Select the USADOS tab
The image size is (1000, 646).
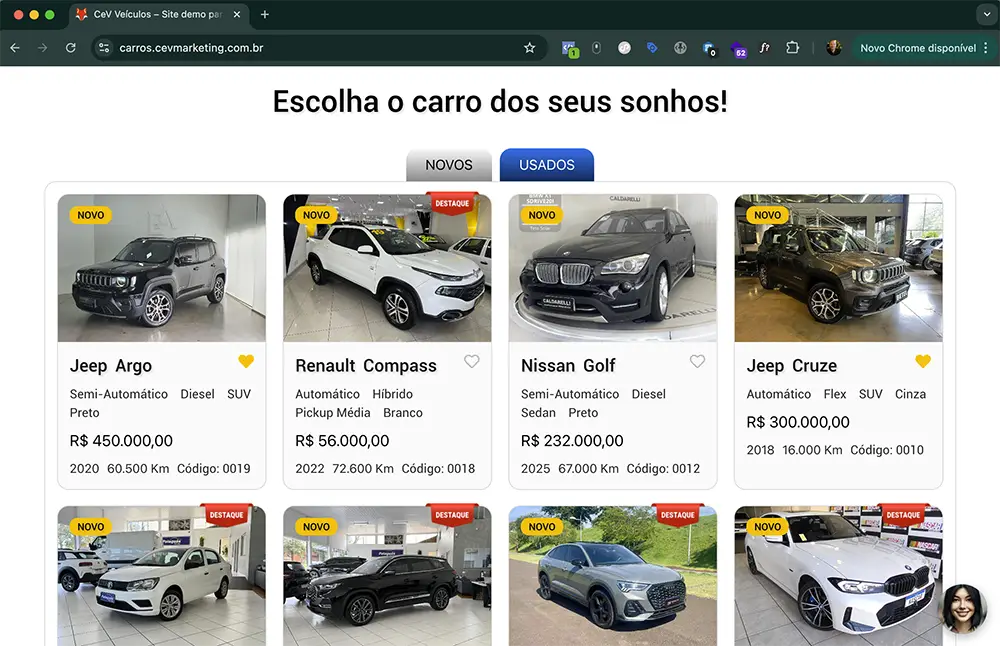coord(547,165)
